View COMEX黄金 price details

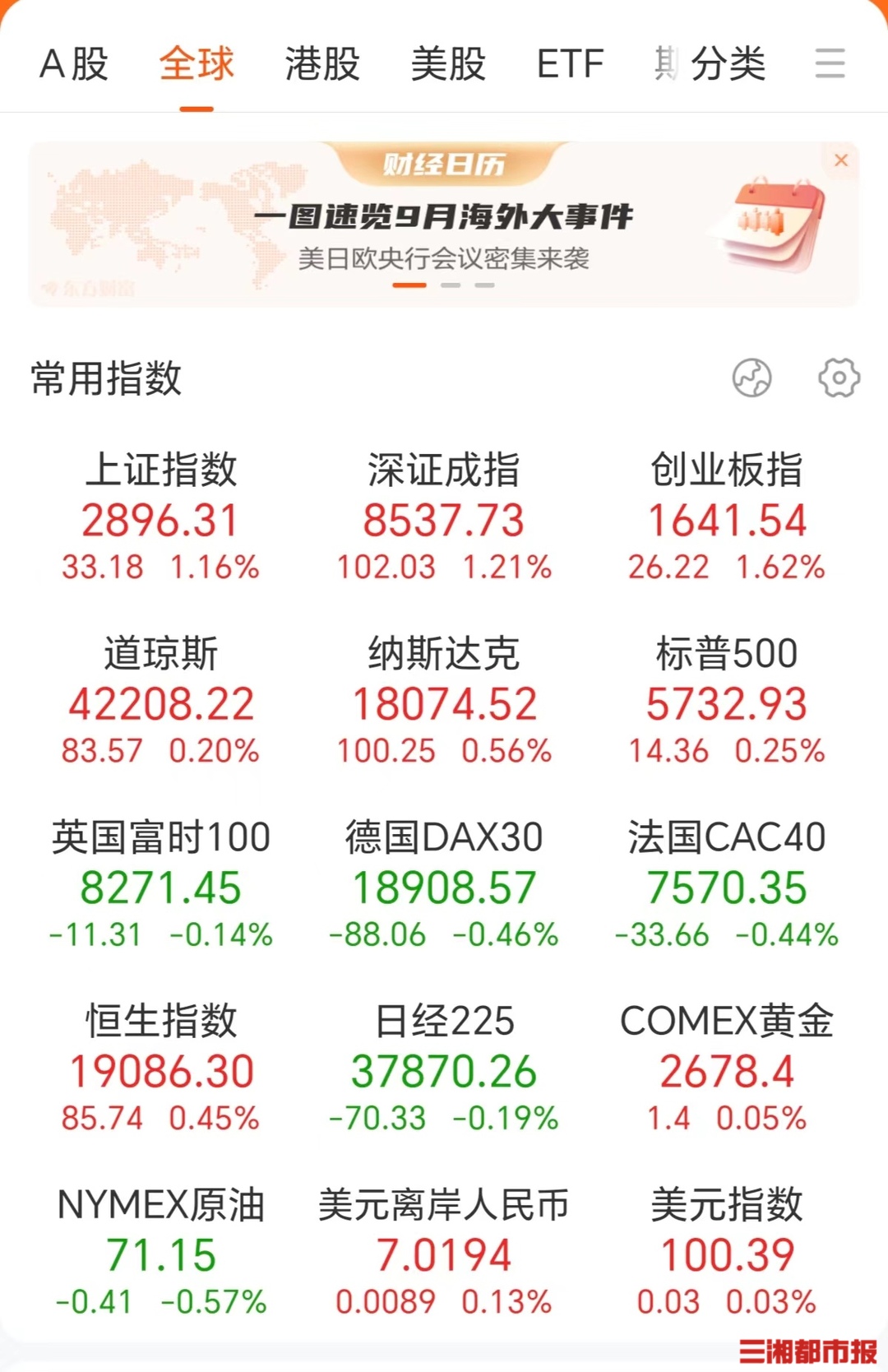coord(727,1069)
